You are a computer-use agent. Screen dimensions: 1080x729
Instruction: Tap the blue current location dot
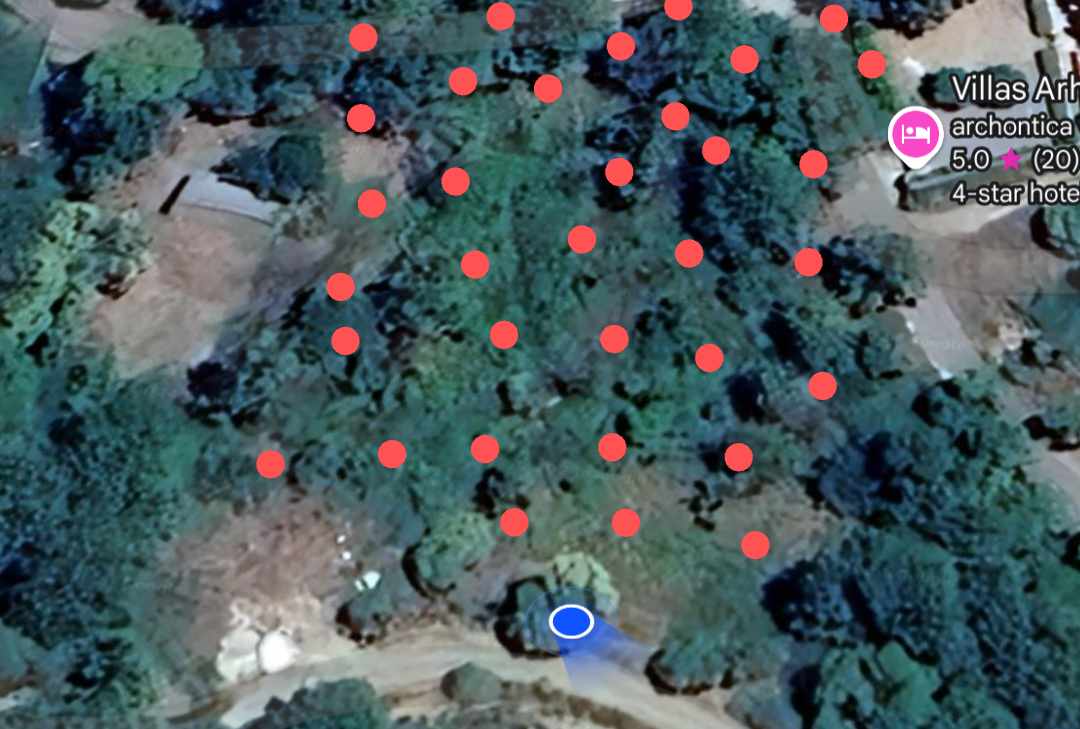click(x=572, y=622)
